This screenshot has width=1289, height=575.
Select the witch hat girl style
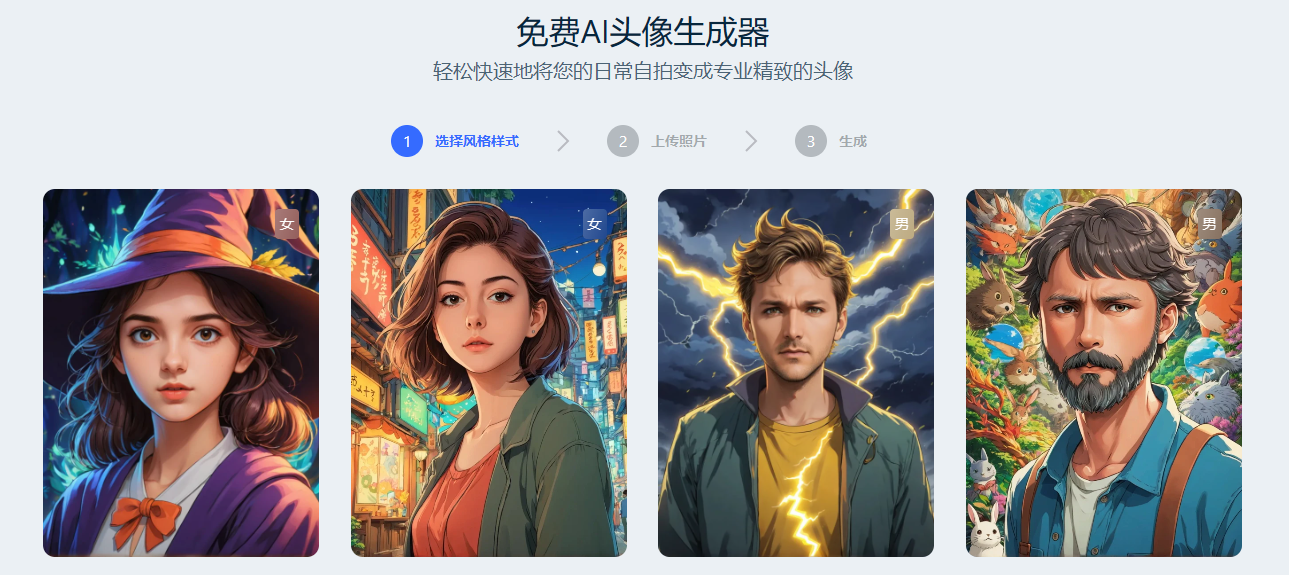pyautogui.click(x=181, y=372)
